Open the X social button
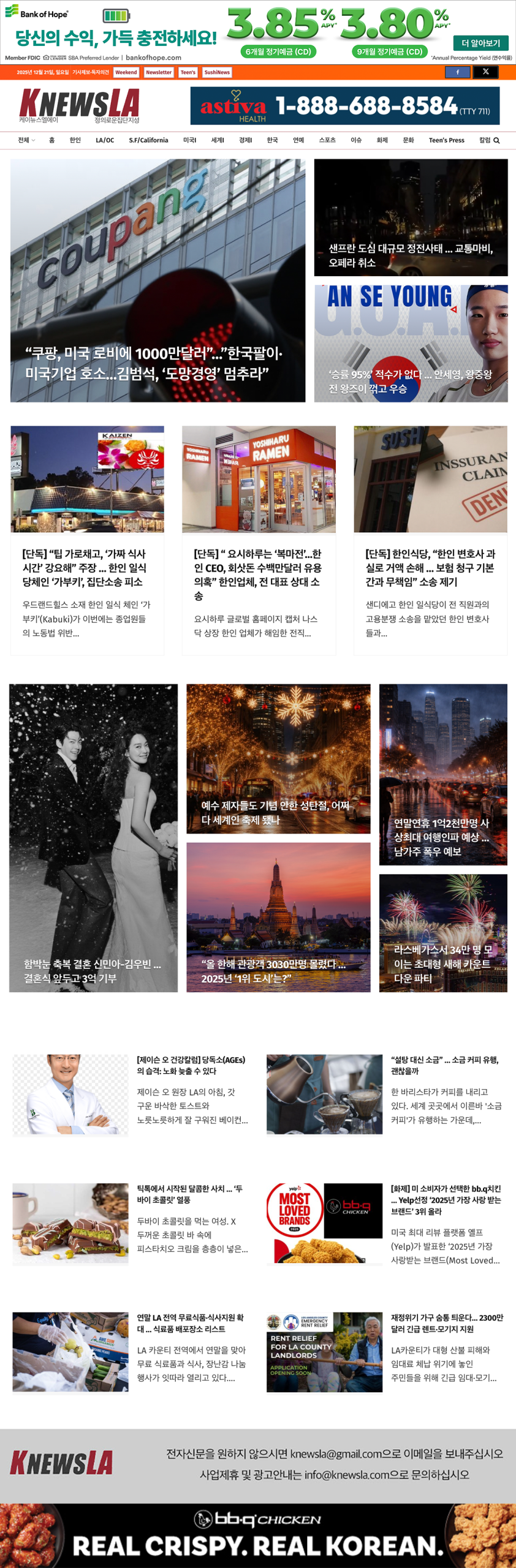Image resolution: width=516 pixels, height=1568 pixels. click(x=485, y=72)
